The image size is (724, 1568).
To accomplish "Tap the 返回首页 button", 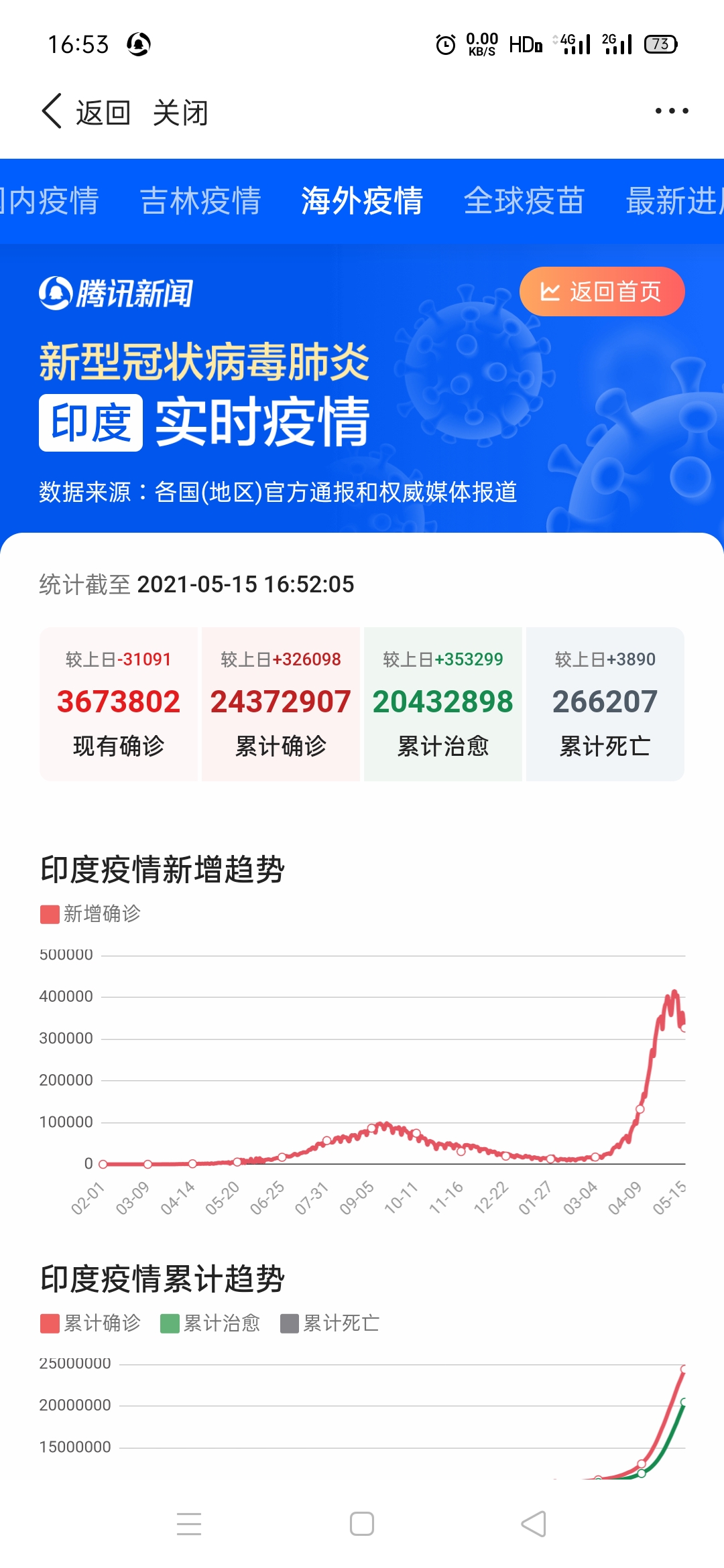I will tap(602, 291).
